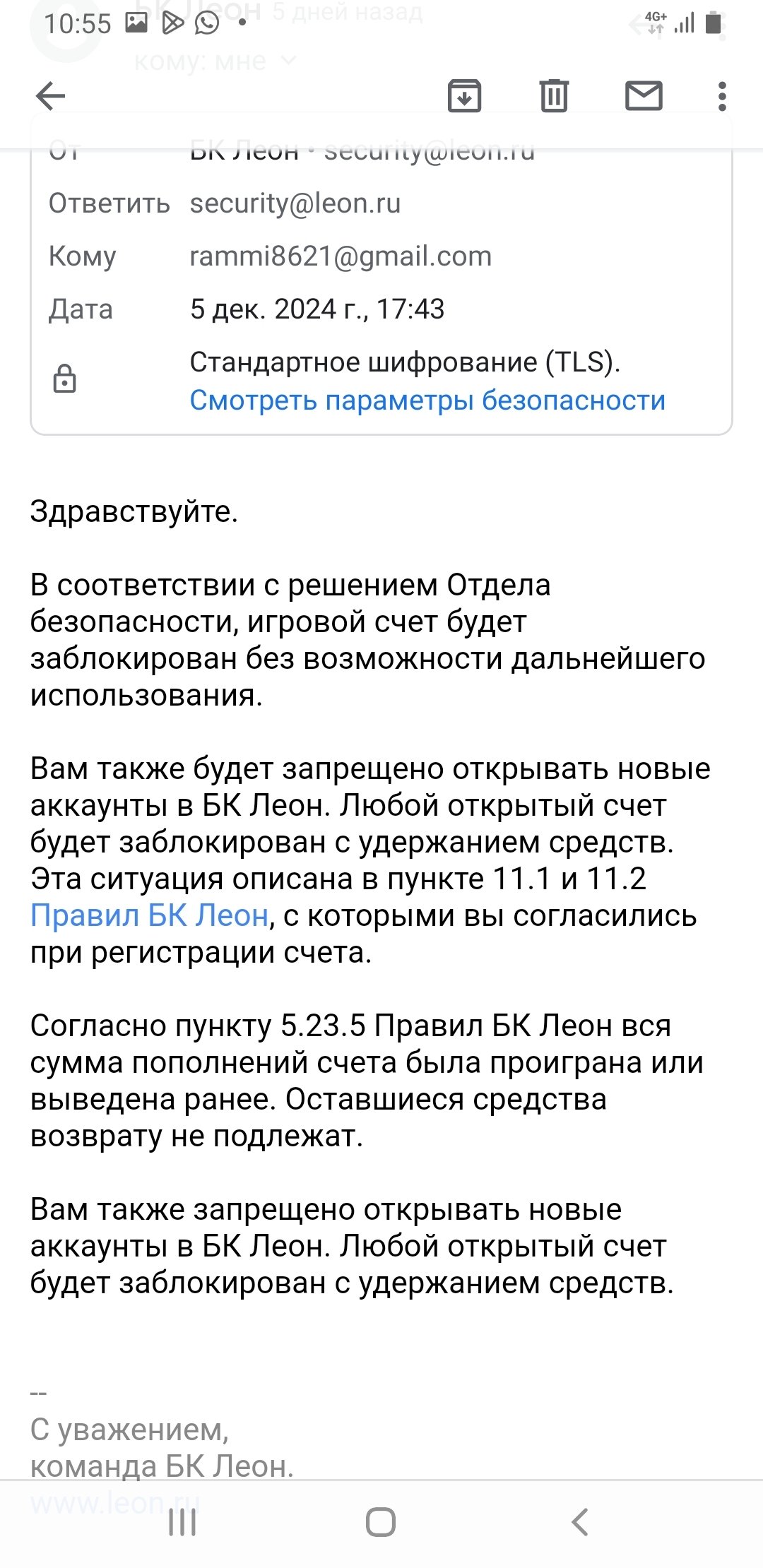Tap the system home button

point(381,1522)
